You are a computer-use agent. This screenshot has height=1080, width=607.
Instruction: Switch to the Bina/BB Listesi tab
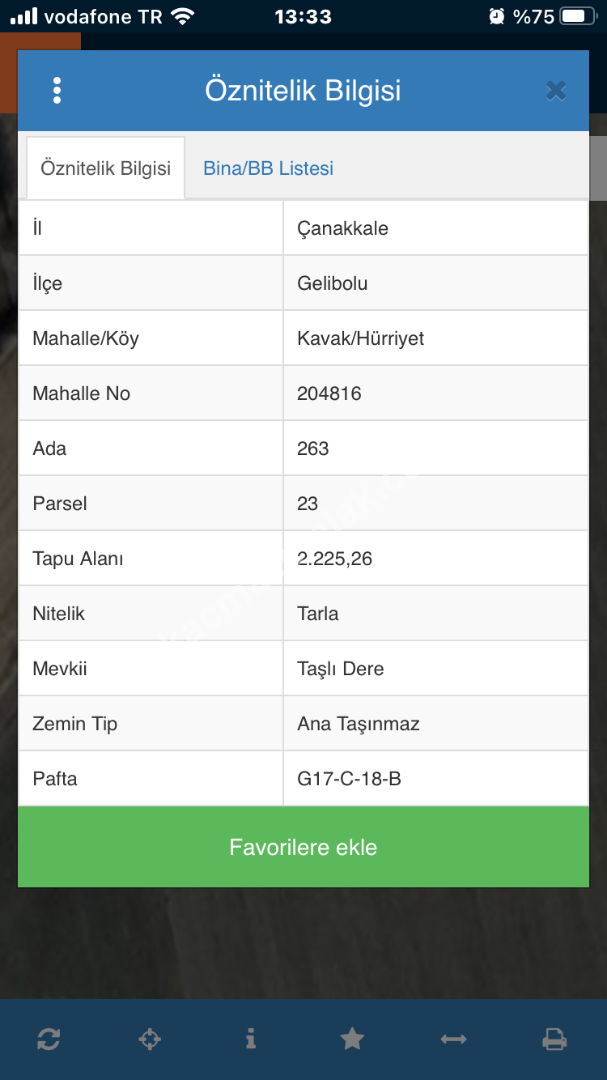[268, 169]
